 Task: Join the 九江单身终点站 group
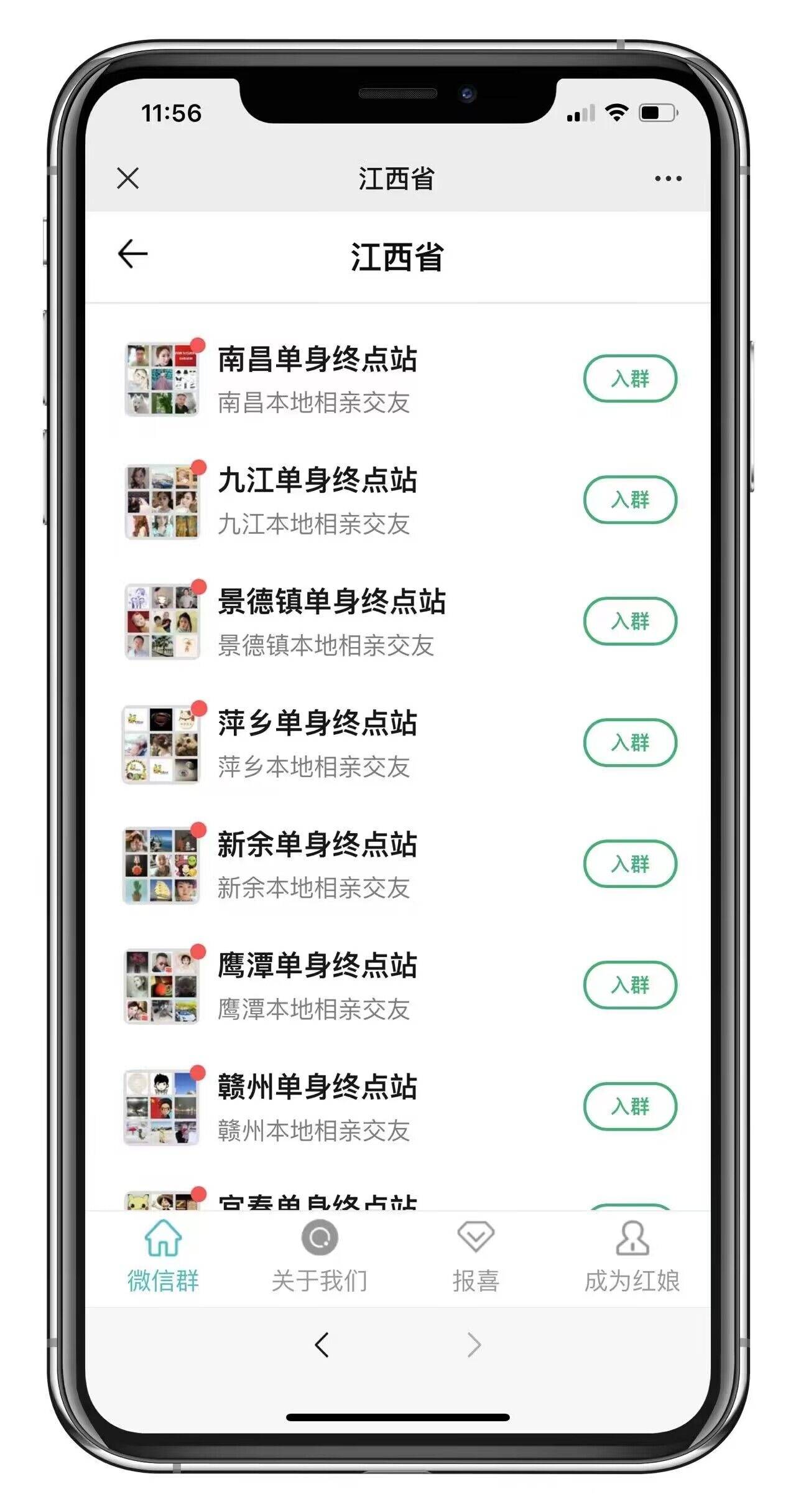(x=629, y=500)
